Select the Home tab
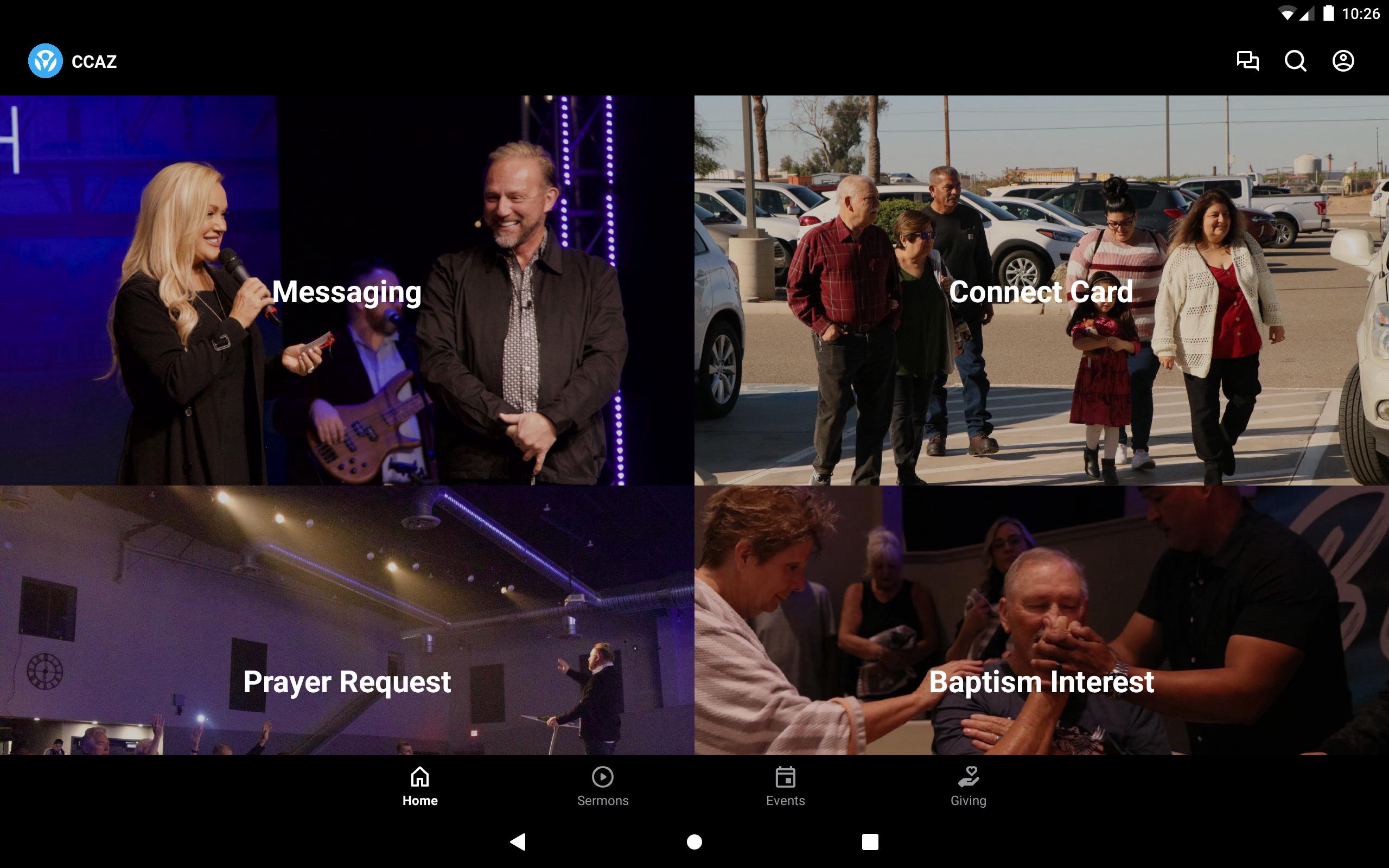Viewport: 1389px width, 868px height. point(419,787)
